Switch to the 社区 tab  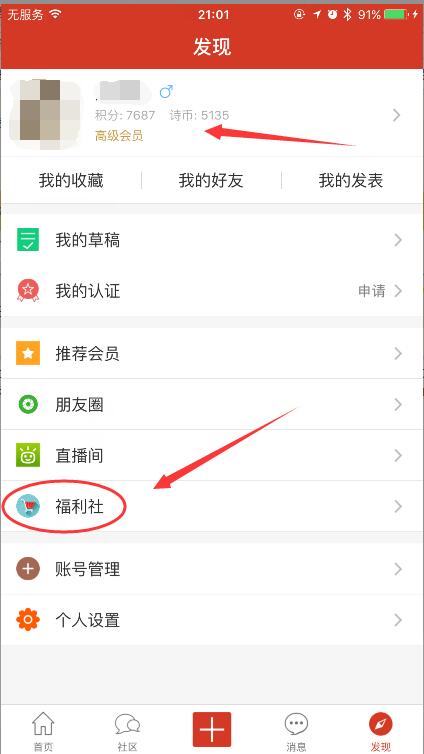tap(127, 731)
